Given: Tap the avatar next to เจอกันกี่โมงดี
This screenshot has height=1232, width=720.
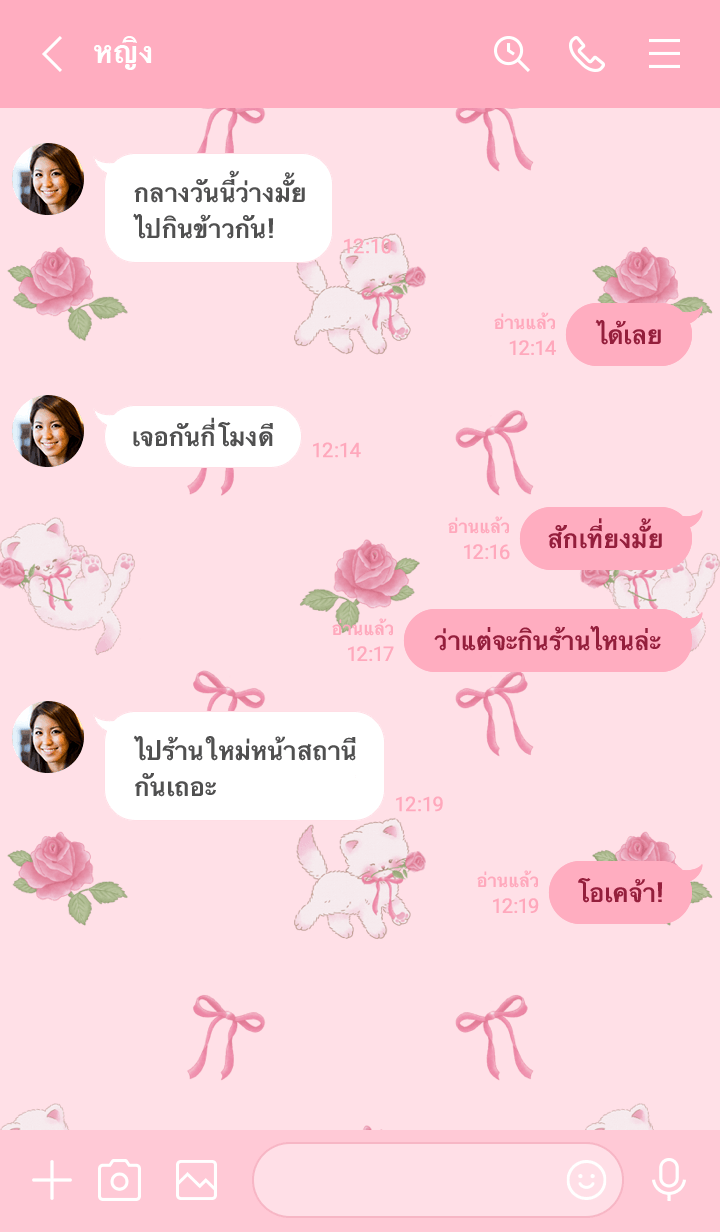Looking at the screenshot, I should point(48,431).
